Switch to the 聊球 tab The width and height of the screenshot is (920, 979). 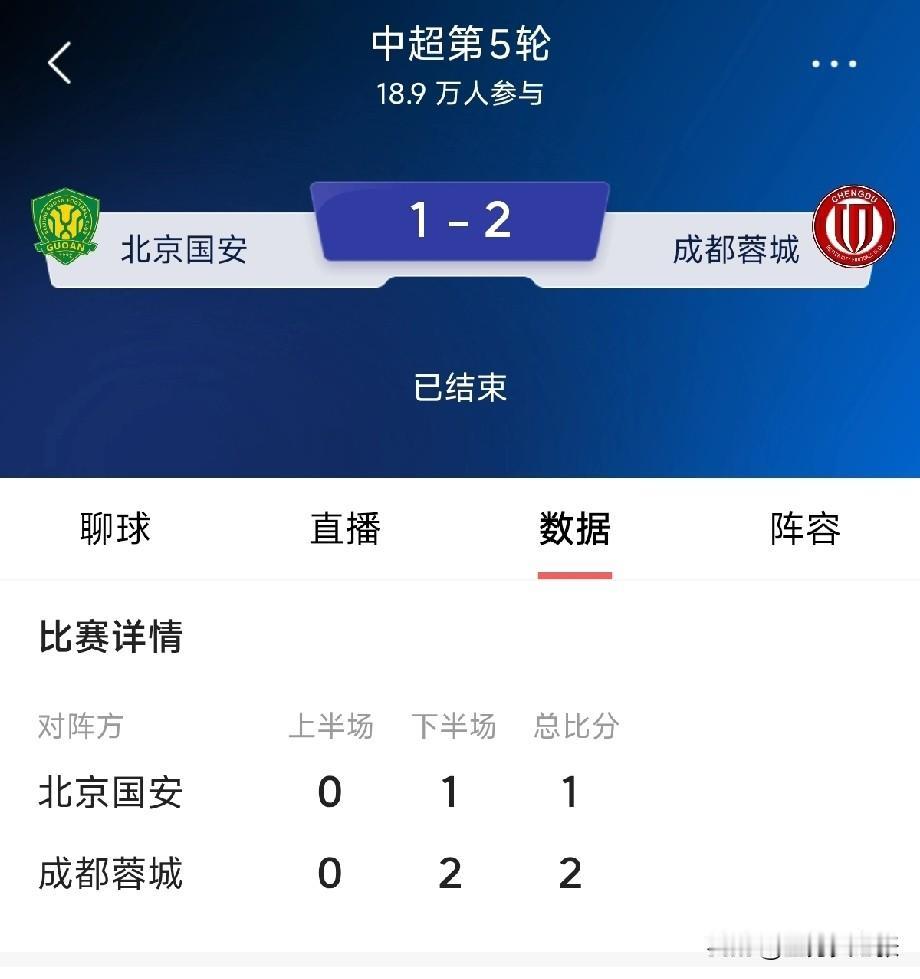pyautogui.click(x=114, y=530)
